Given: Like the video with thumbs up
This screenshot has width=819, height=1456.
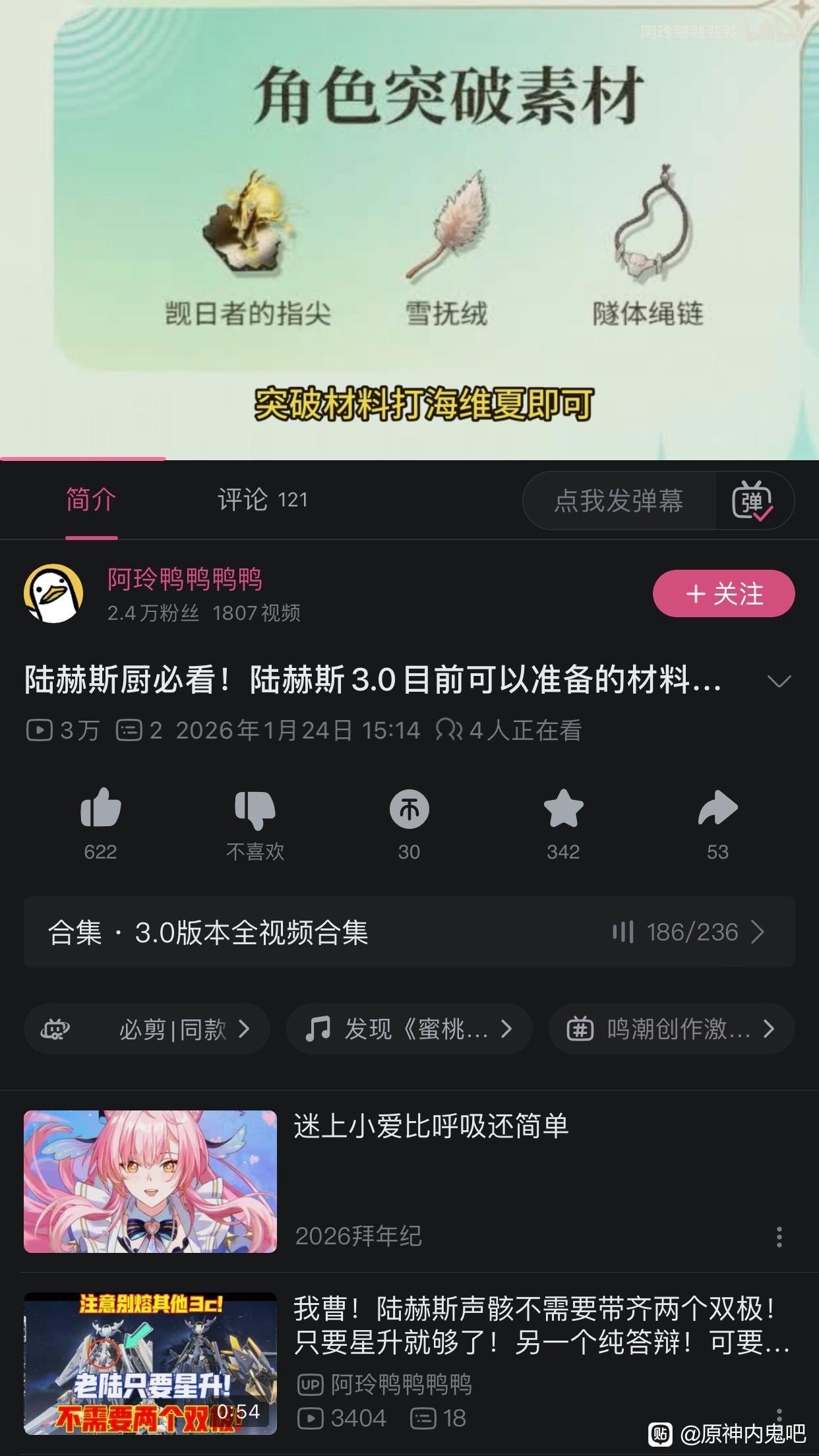Looking at the screenshot, I should coord(100,808).
